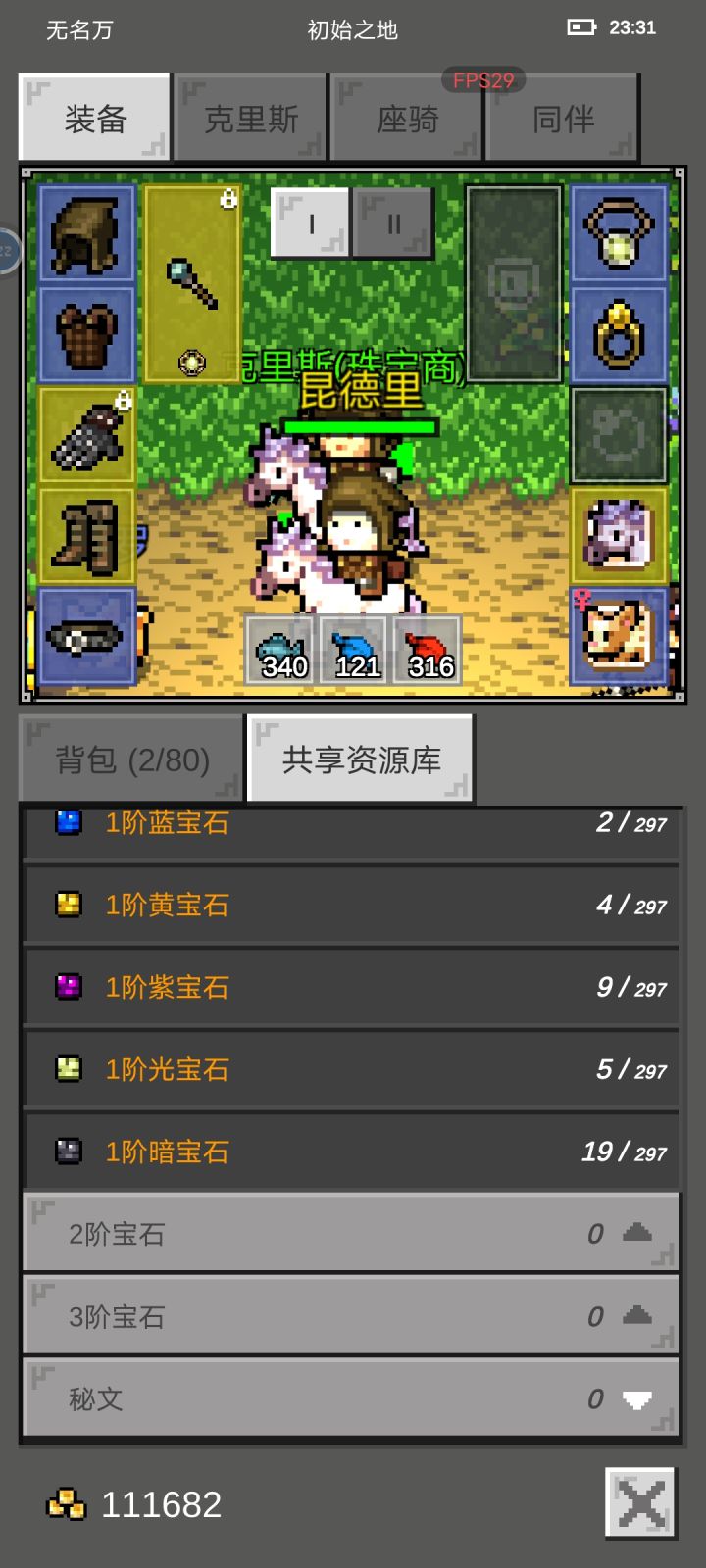
Task: Click the boots equipment slot
Action: pyautogui.click(x=86, y=534)
